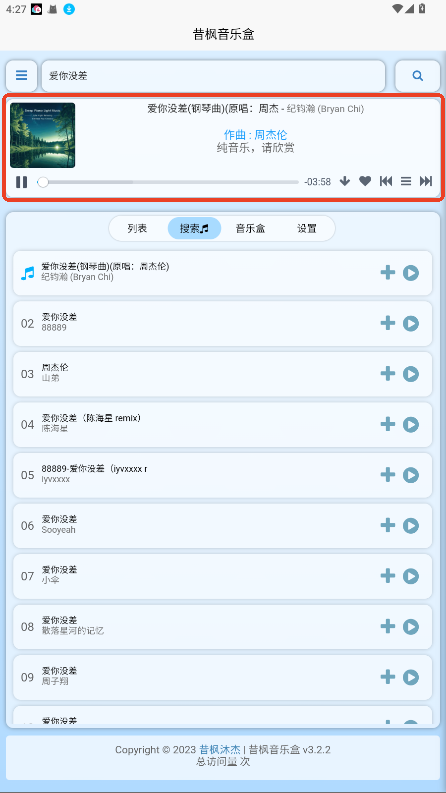Open the hamburger menu button
Screen dimensions: 446x793
tap(21, 76)
